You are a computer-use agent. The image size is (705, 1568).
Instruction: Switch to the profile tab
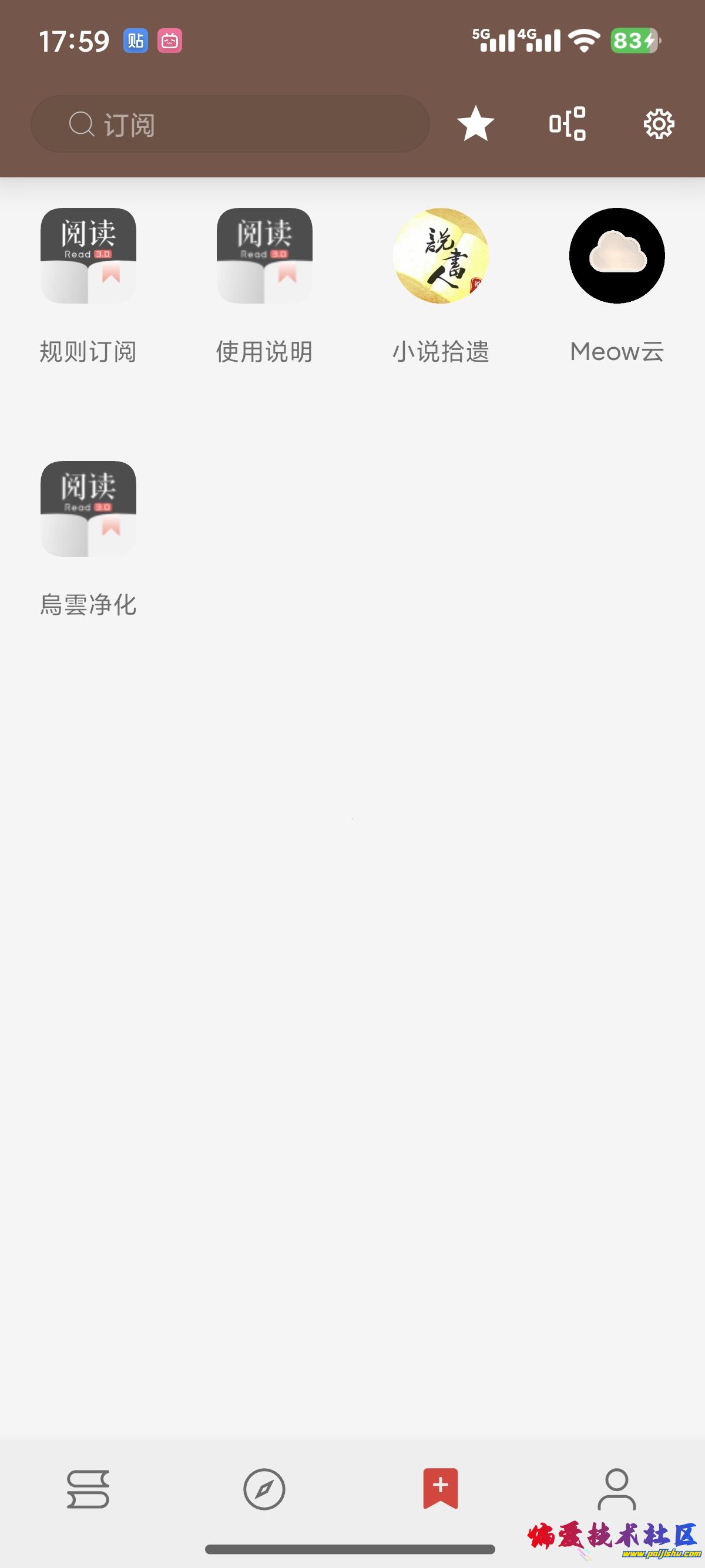coord(617,1489)
